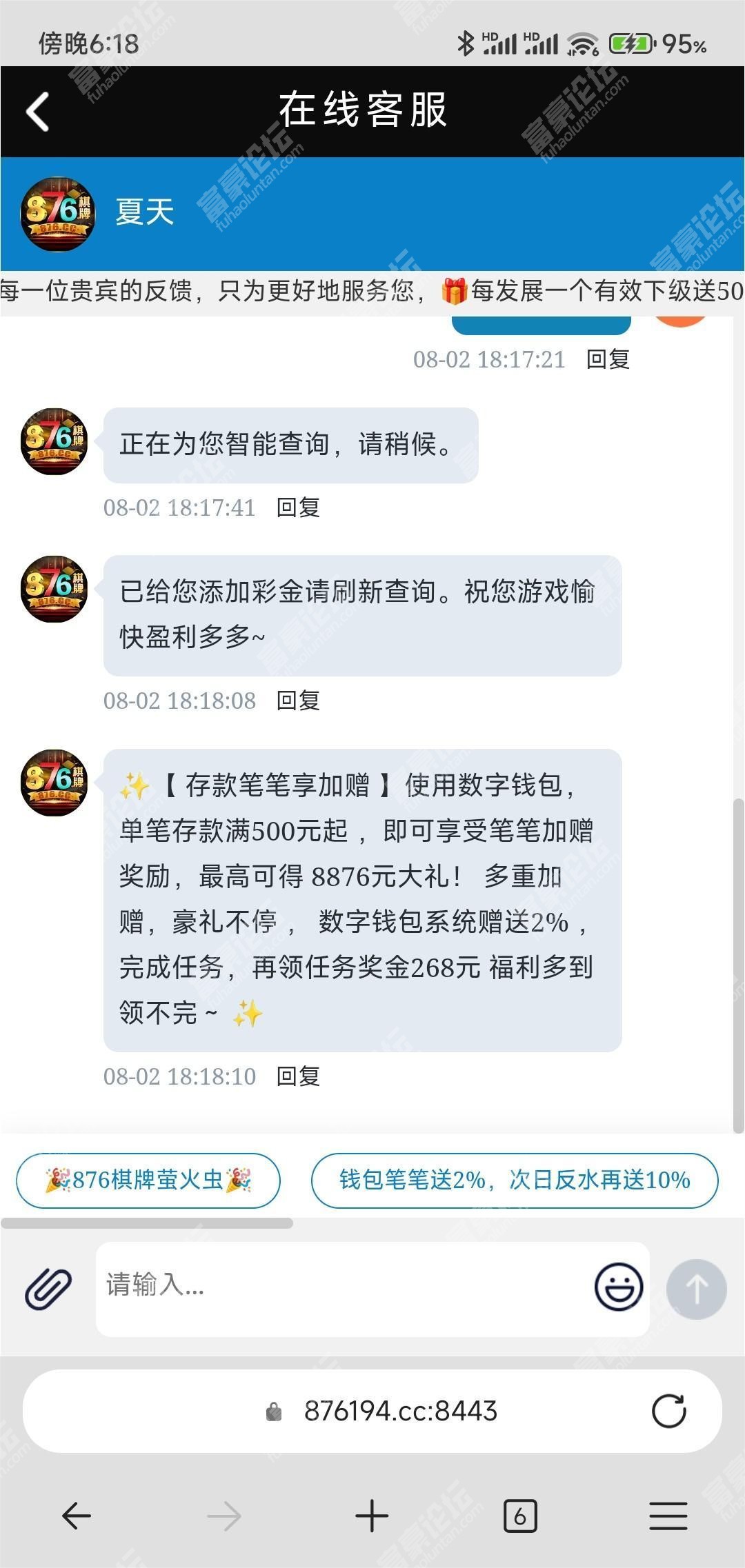Go back from 在线客服 chat
The height and width of the screenshot is (1568, 745).
pyautogui.click(x=38, y=112)
